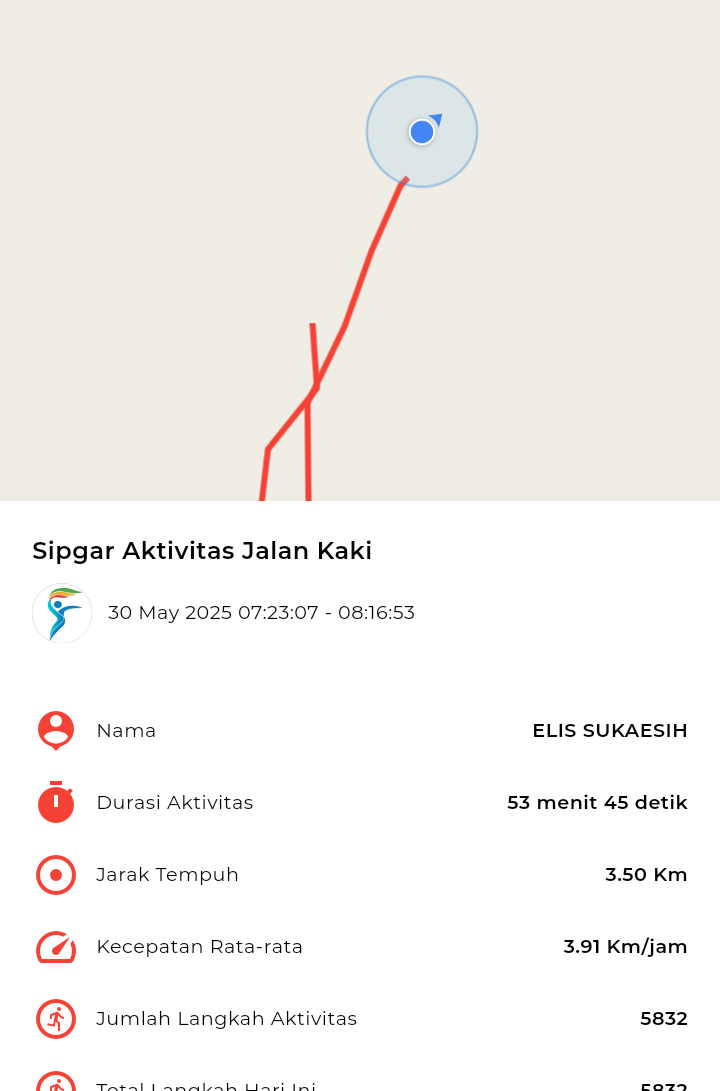The image size is (720, 1091).
Task: Click the Jarak Tempuh target icon
Action: pyautogui.click(x=55, y=874)
